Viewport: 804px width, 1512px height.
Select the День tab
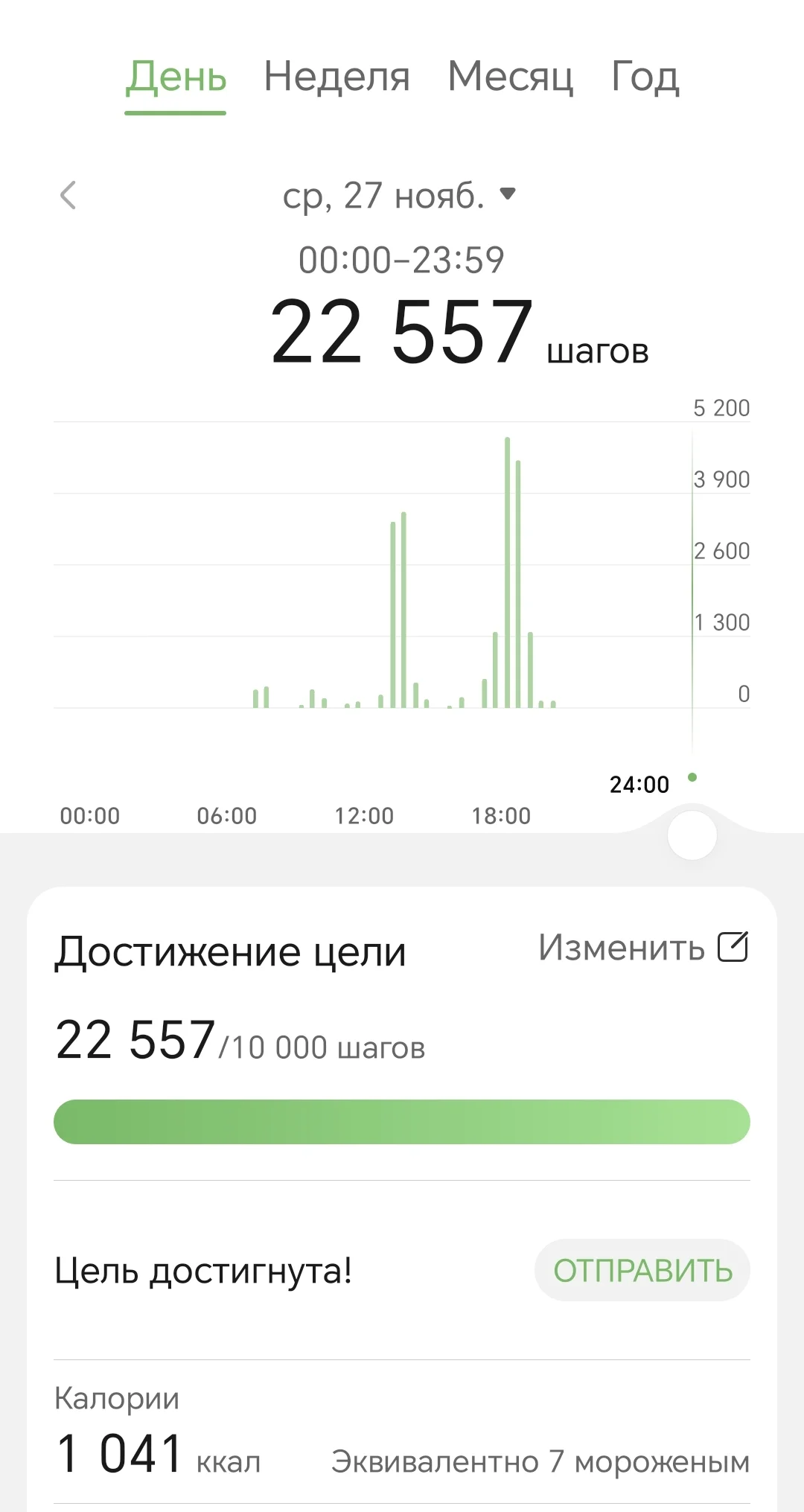(176, 77)
